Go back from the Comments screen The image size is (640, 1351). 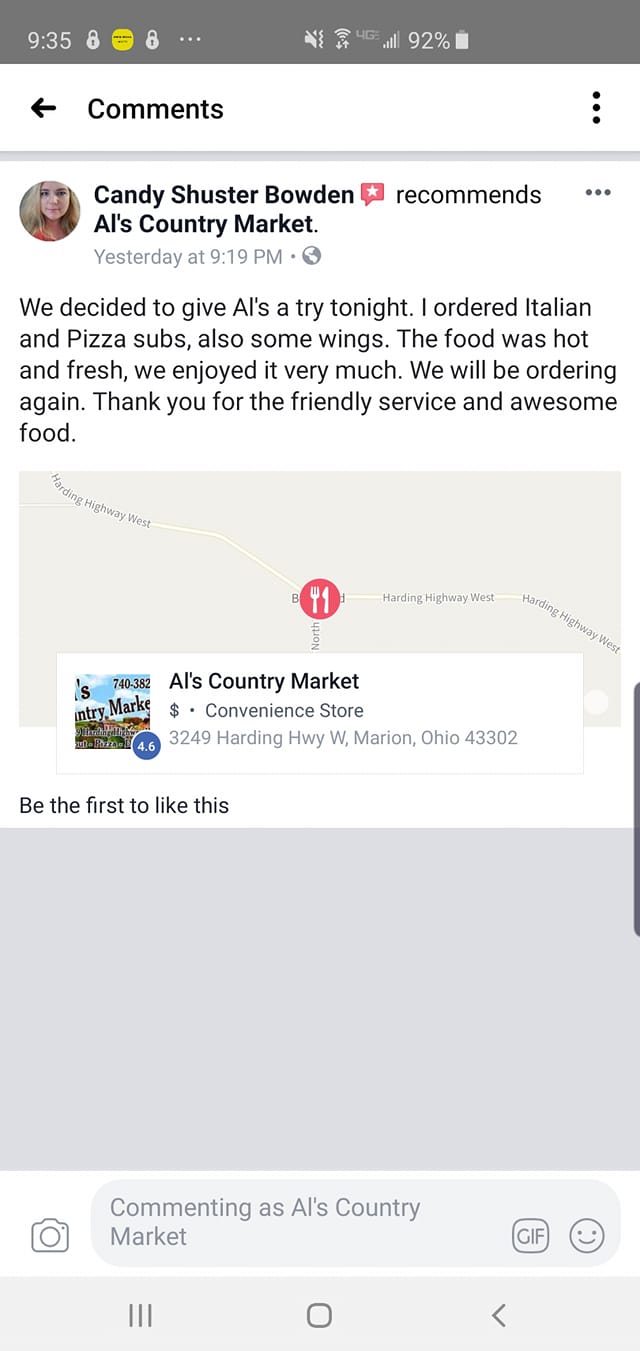click(43, 108)
